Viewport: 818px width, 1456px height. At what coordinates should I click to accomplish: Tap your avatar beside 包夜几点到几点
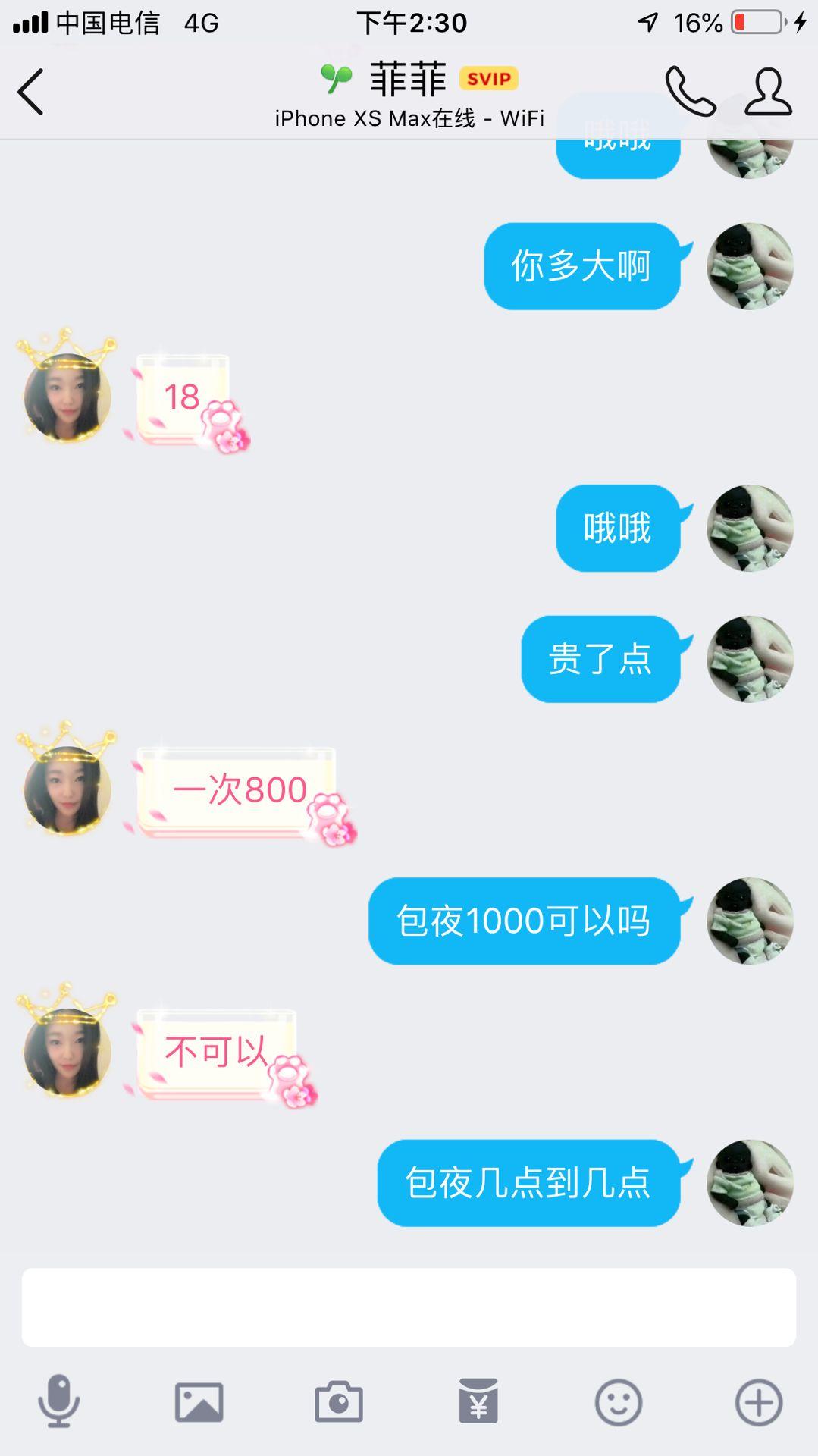[x=750, y=1183]
